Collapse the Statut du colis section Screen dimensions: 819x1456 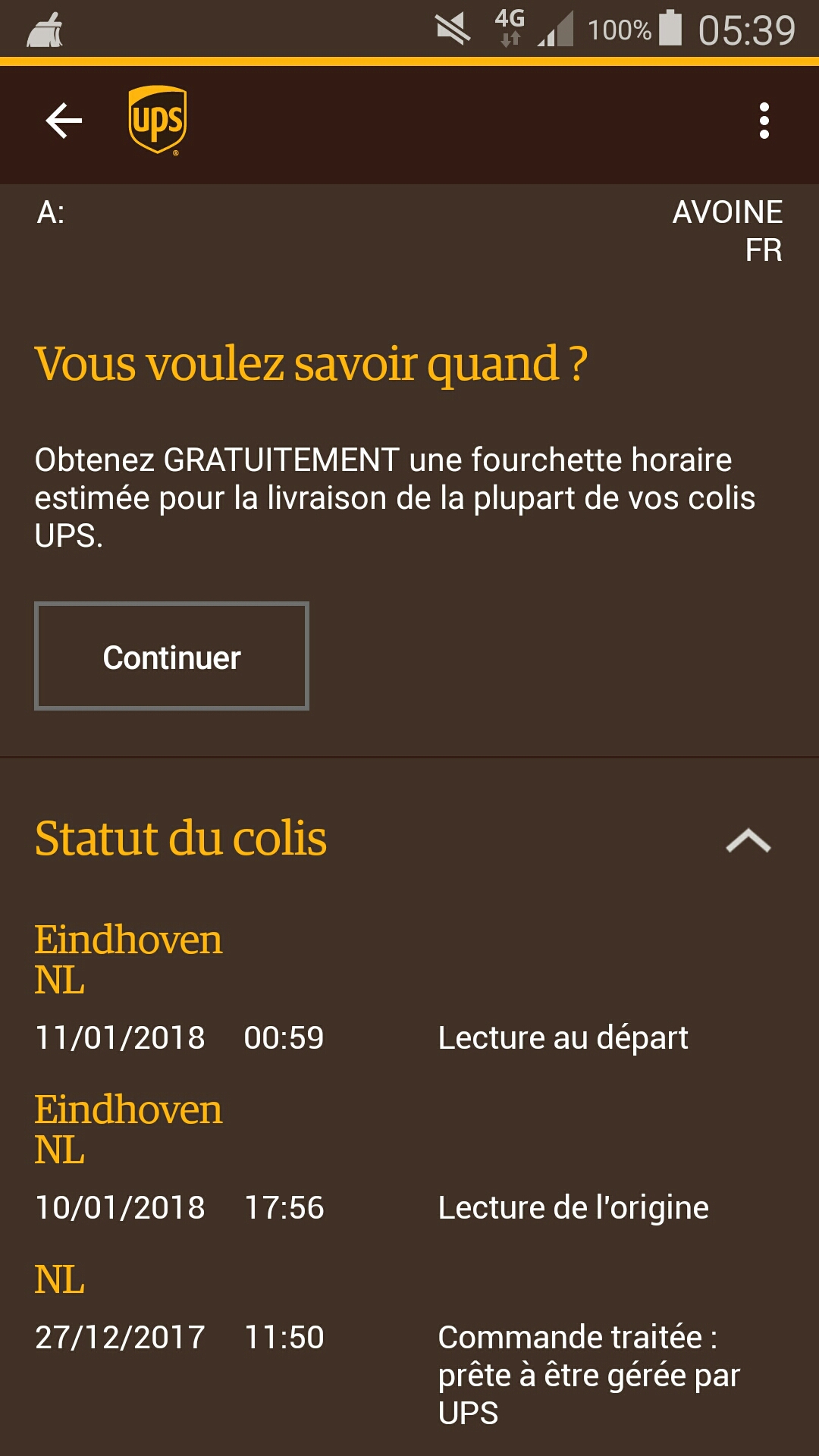coord(748,840)
